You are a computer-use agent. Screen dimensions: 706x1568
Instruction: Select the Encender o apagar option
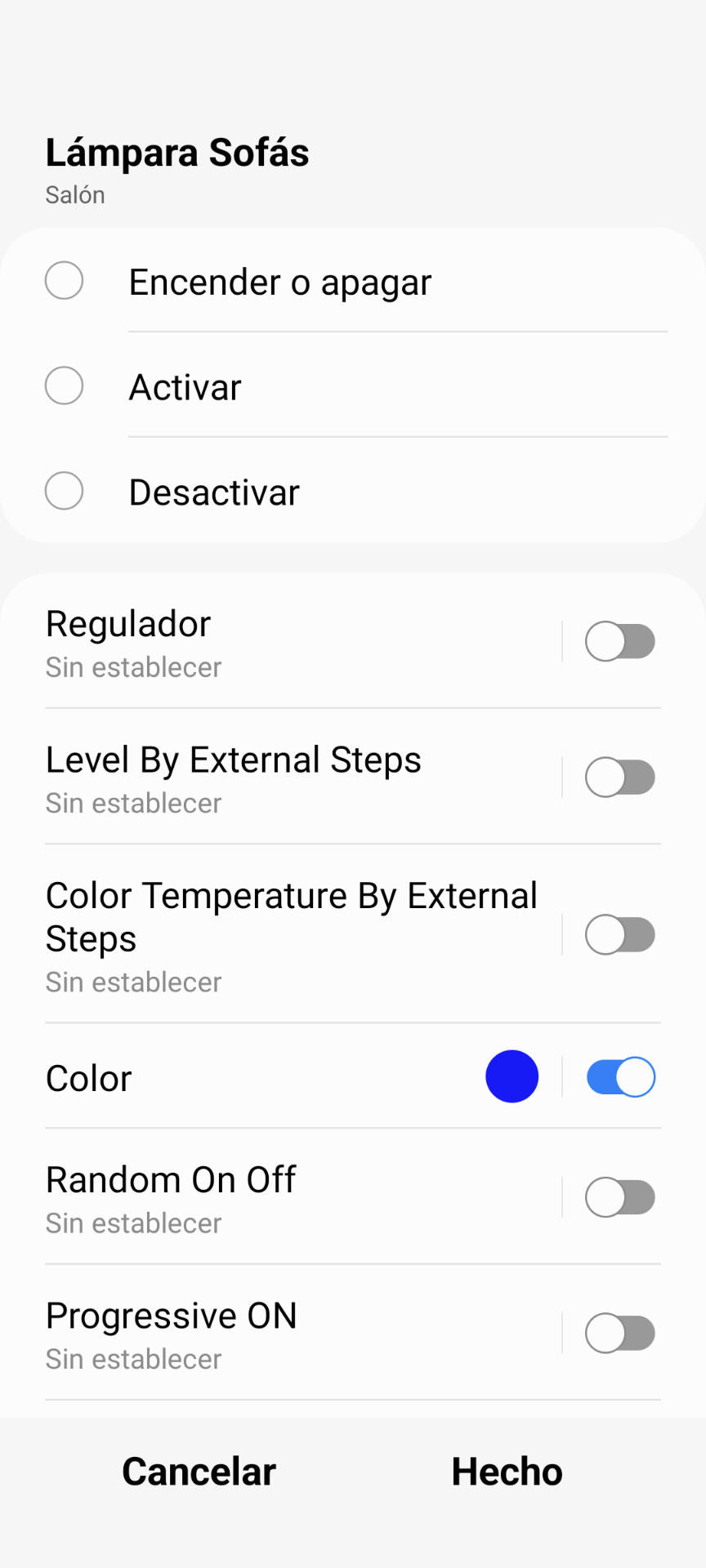tap(64, 281)
